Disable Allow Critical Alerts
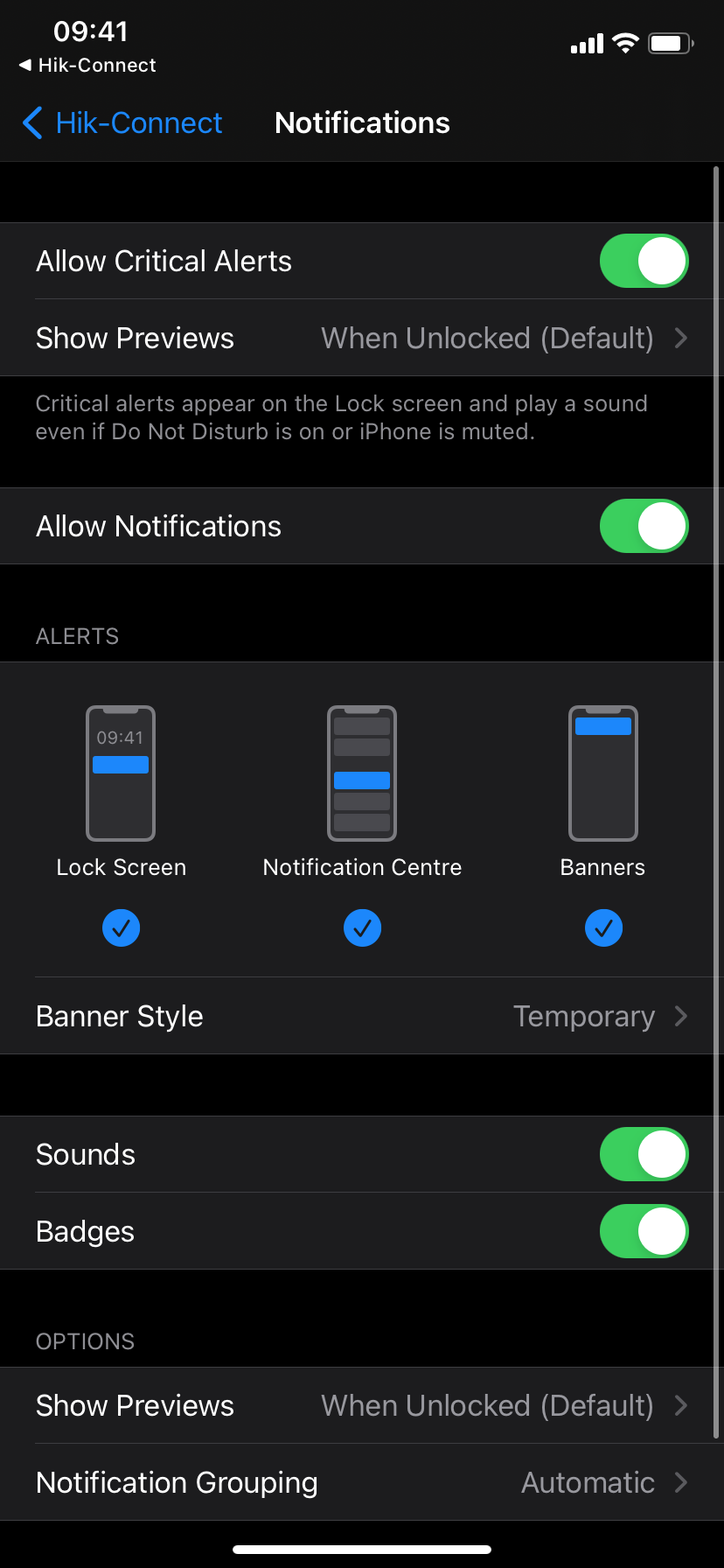The height and width of the screenshot is (1568, 724). [644, 261]
